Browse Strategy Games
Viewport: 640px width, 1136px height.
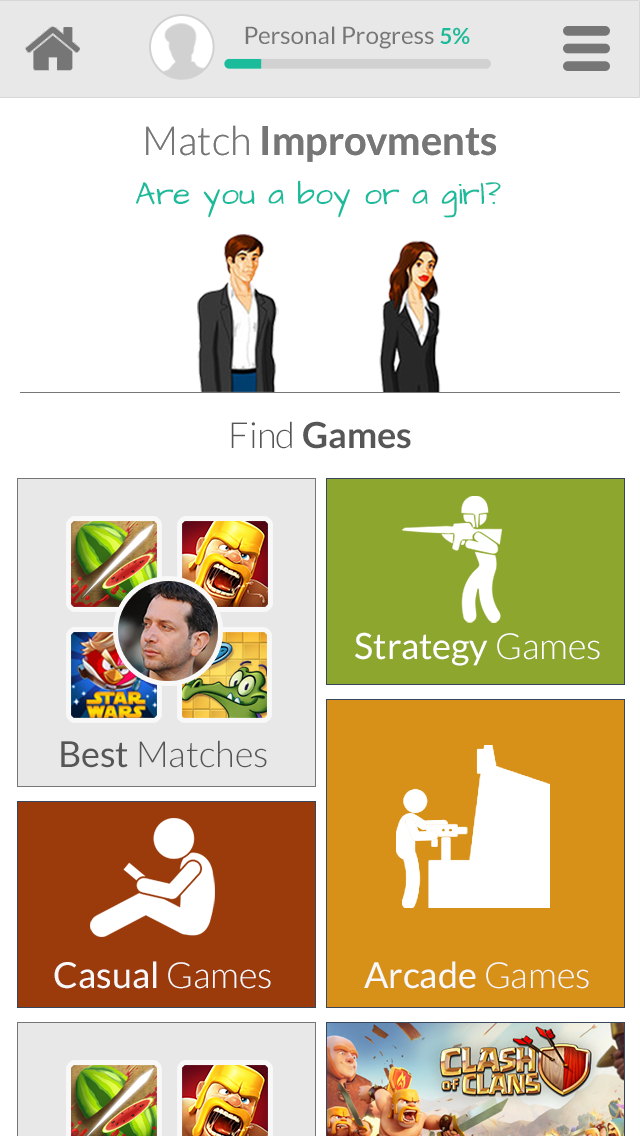(475, 581)
